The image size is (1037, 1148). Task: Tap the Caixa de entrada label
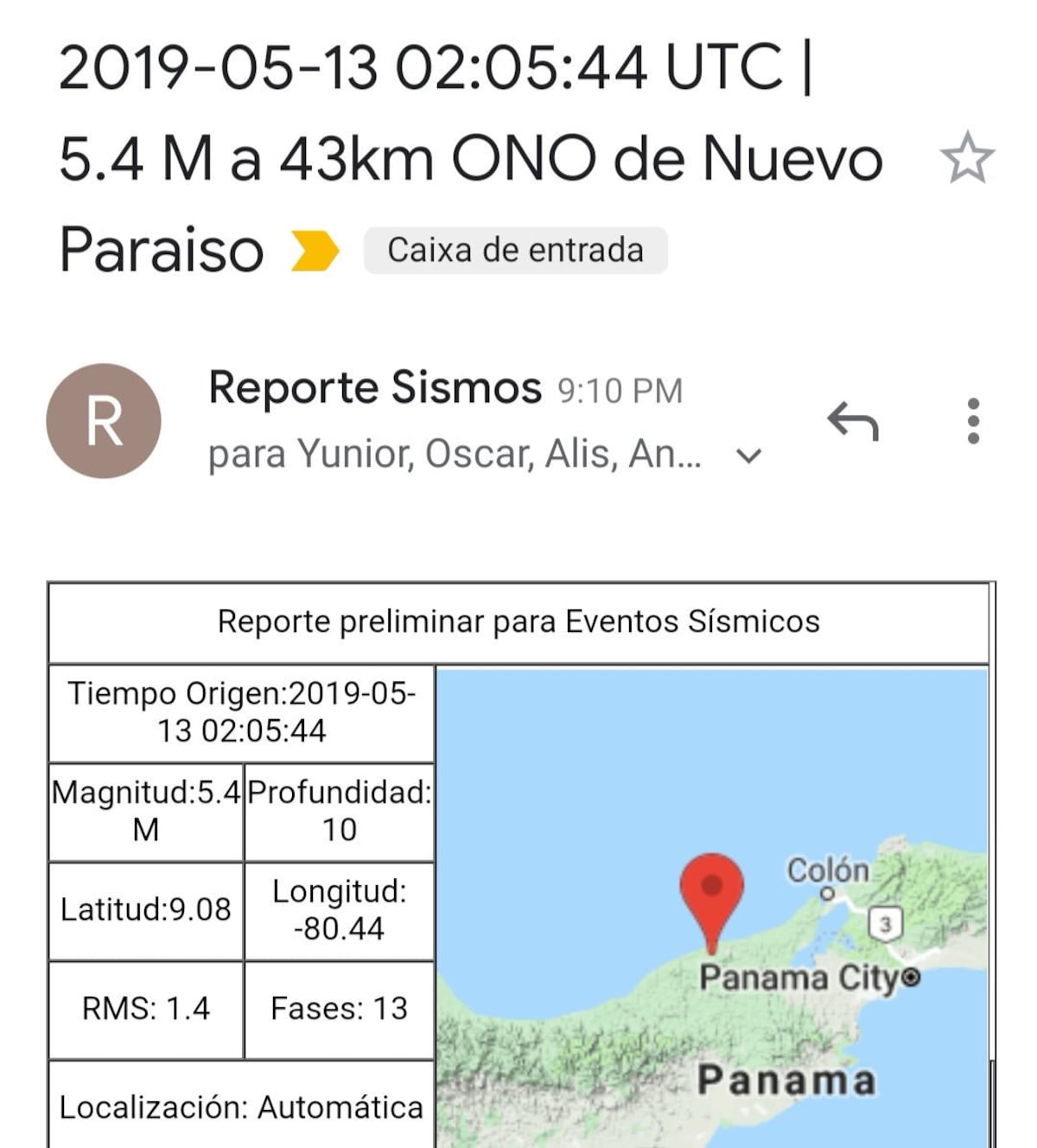(x=515, y=251)
